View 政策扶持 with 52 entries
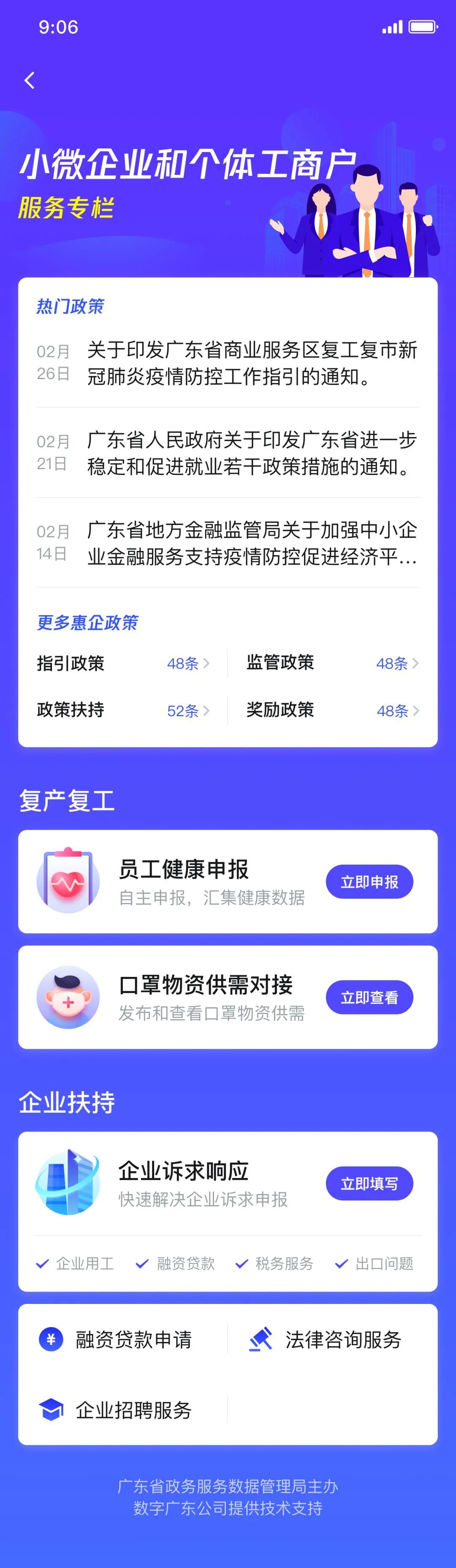This screenshot has width=456, height=1568. (x=123, y=710)
